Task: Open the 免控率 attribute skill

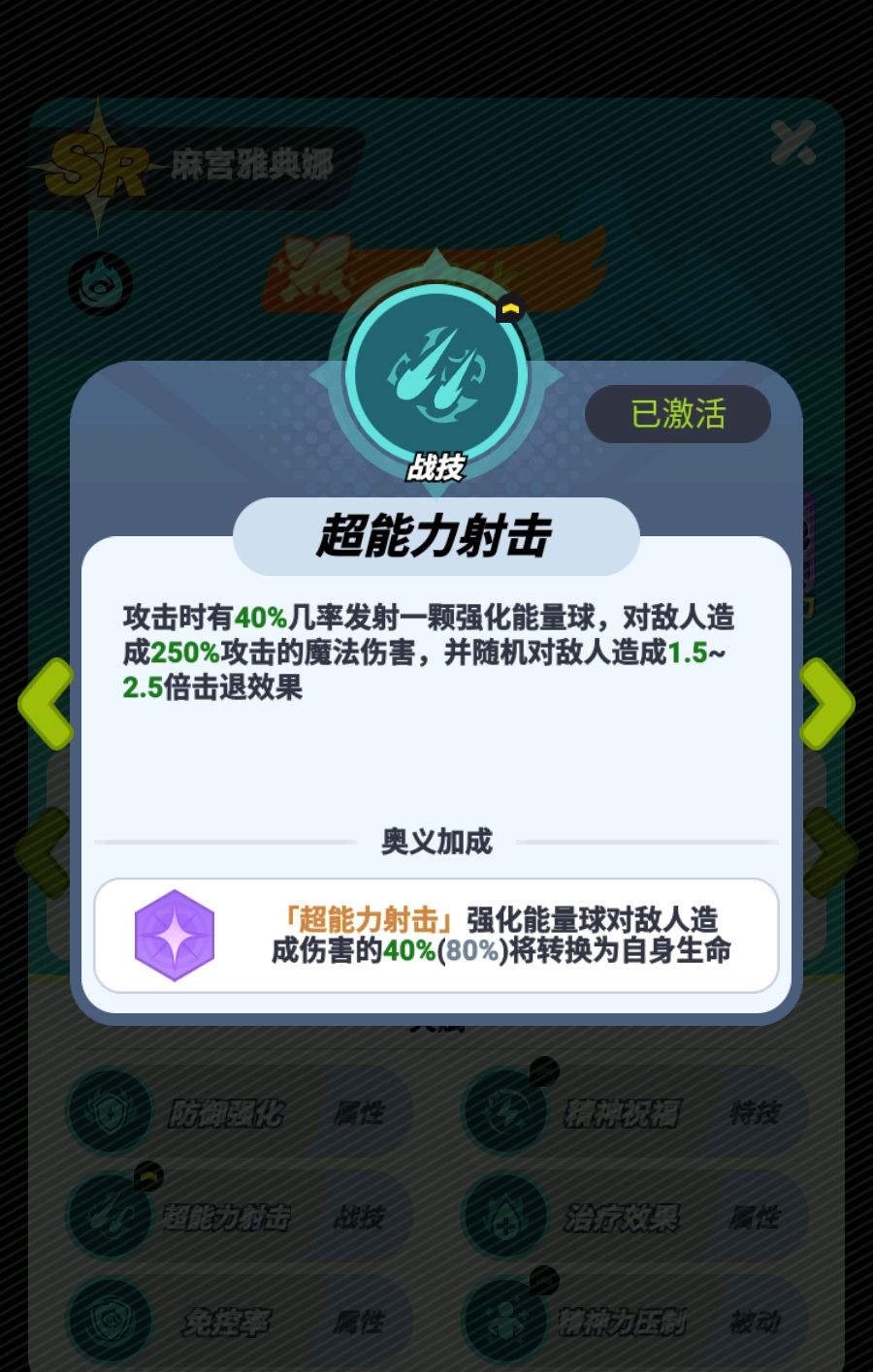Action: click(239, 1321)
